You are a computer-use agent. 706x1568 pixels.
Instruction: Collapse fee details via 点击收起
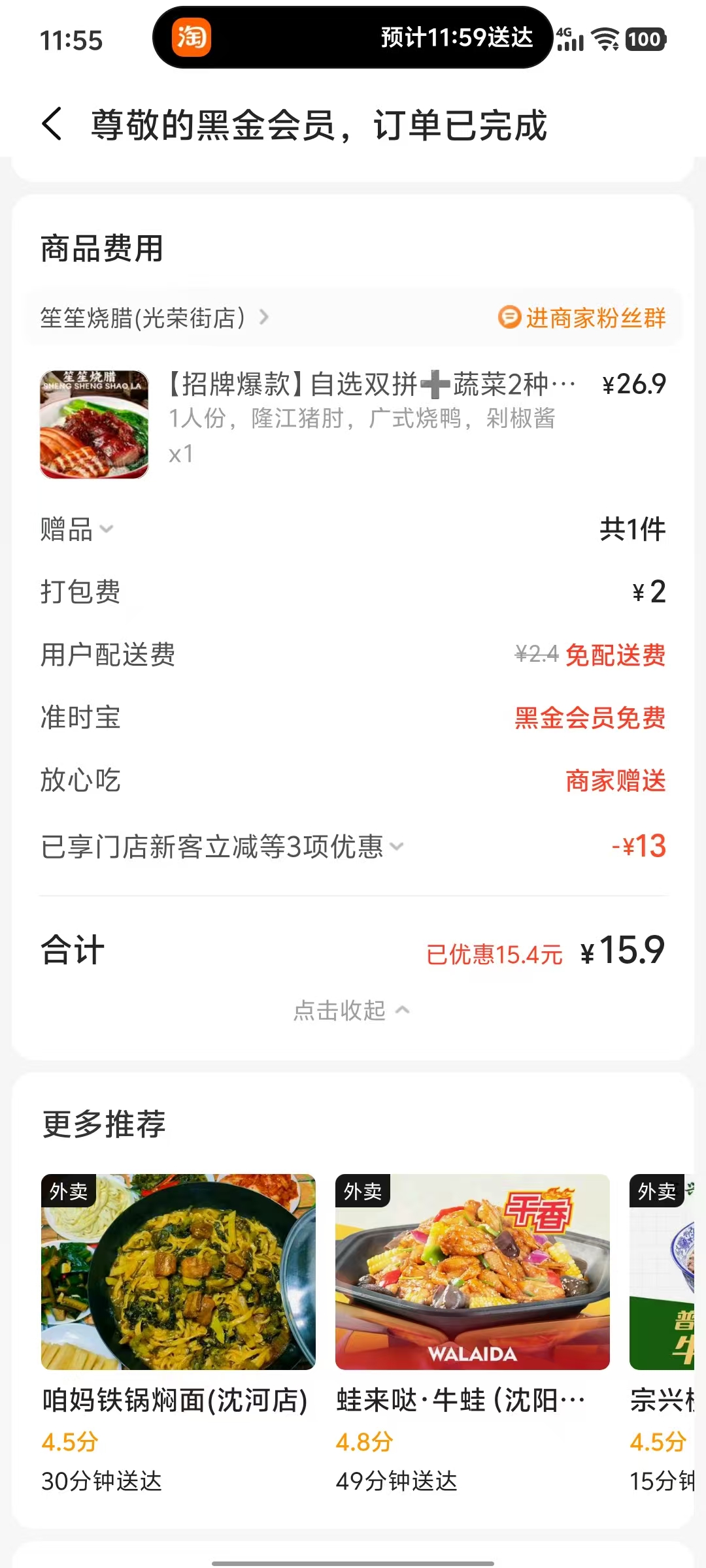tap(352, 1011)
